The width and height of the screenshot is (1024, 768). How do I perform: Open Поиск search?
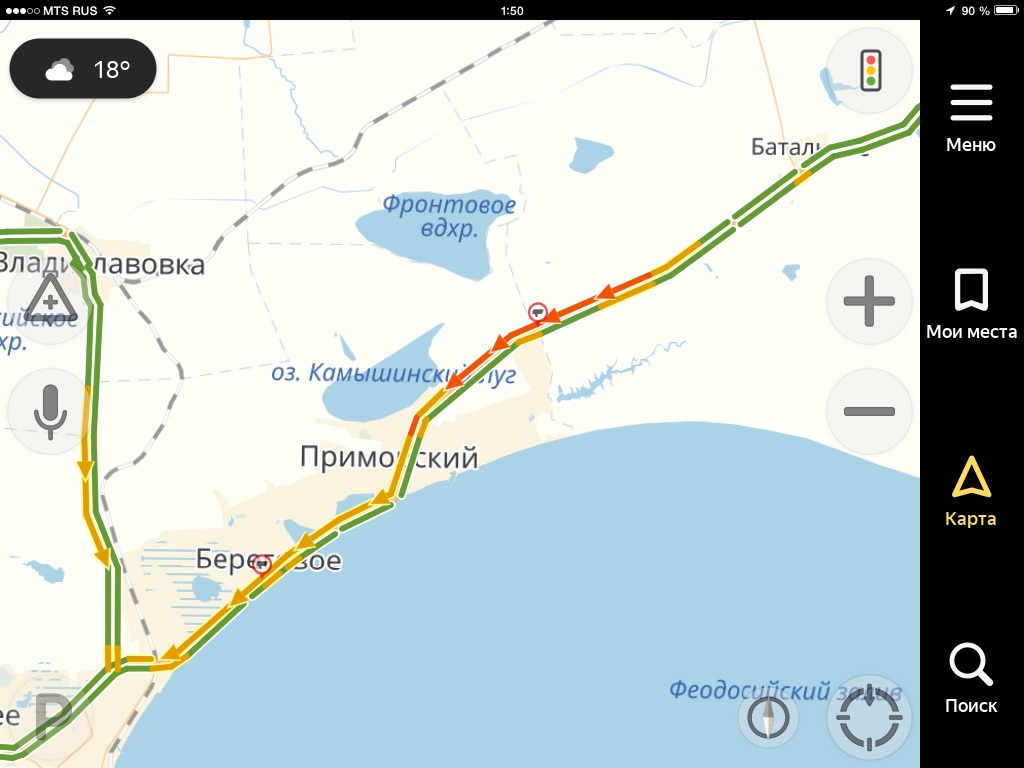point(971,678)
